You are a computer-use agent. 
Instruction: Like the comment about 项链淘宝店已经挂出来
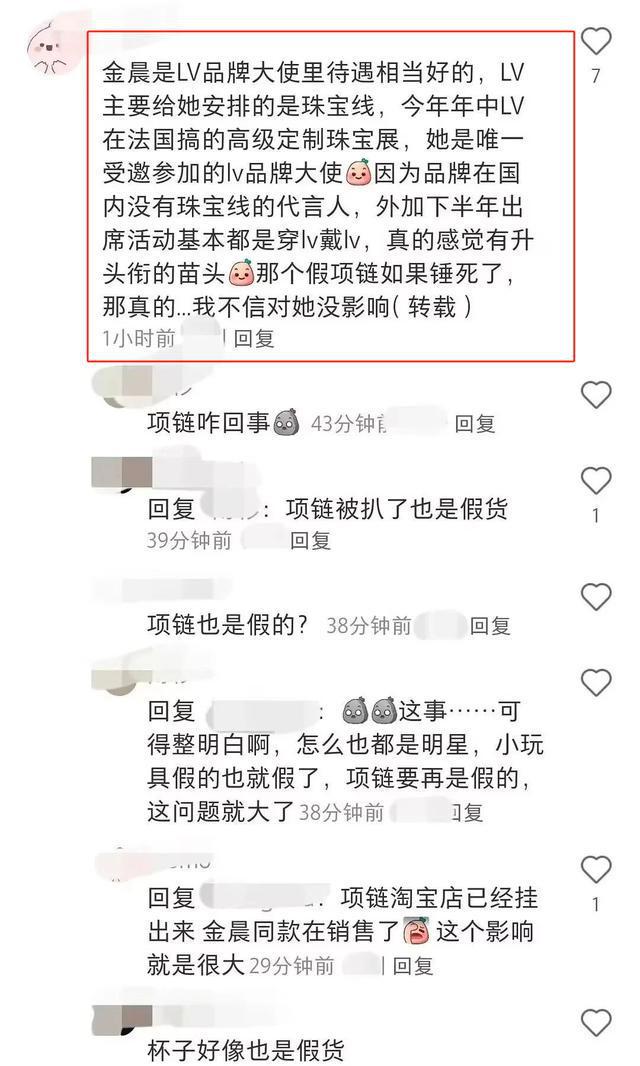596,868
